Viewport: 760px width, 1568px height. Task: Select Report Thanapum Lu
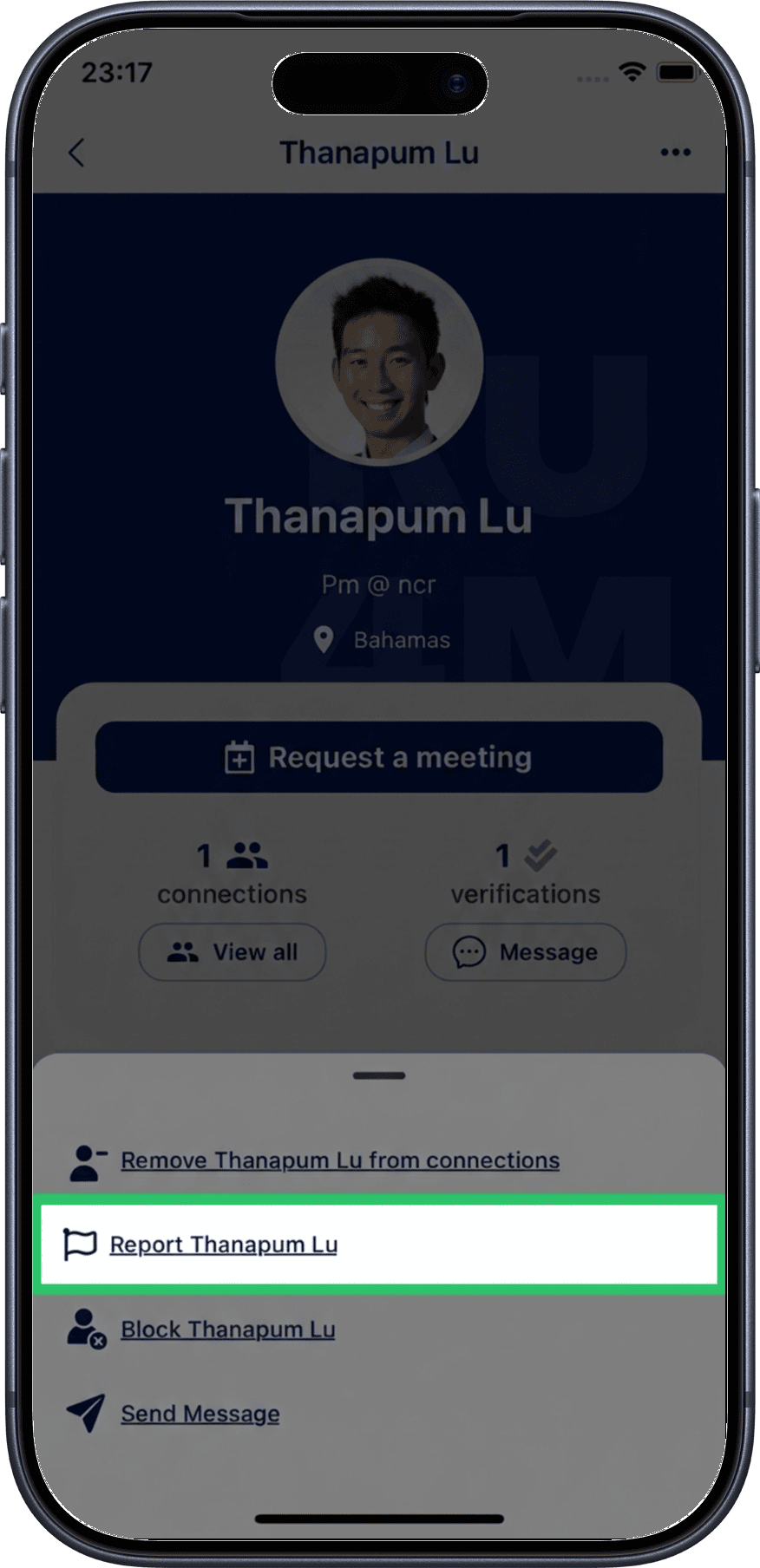(223, 1245)
